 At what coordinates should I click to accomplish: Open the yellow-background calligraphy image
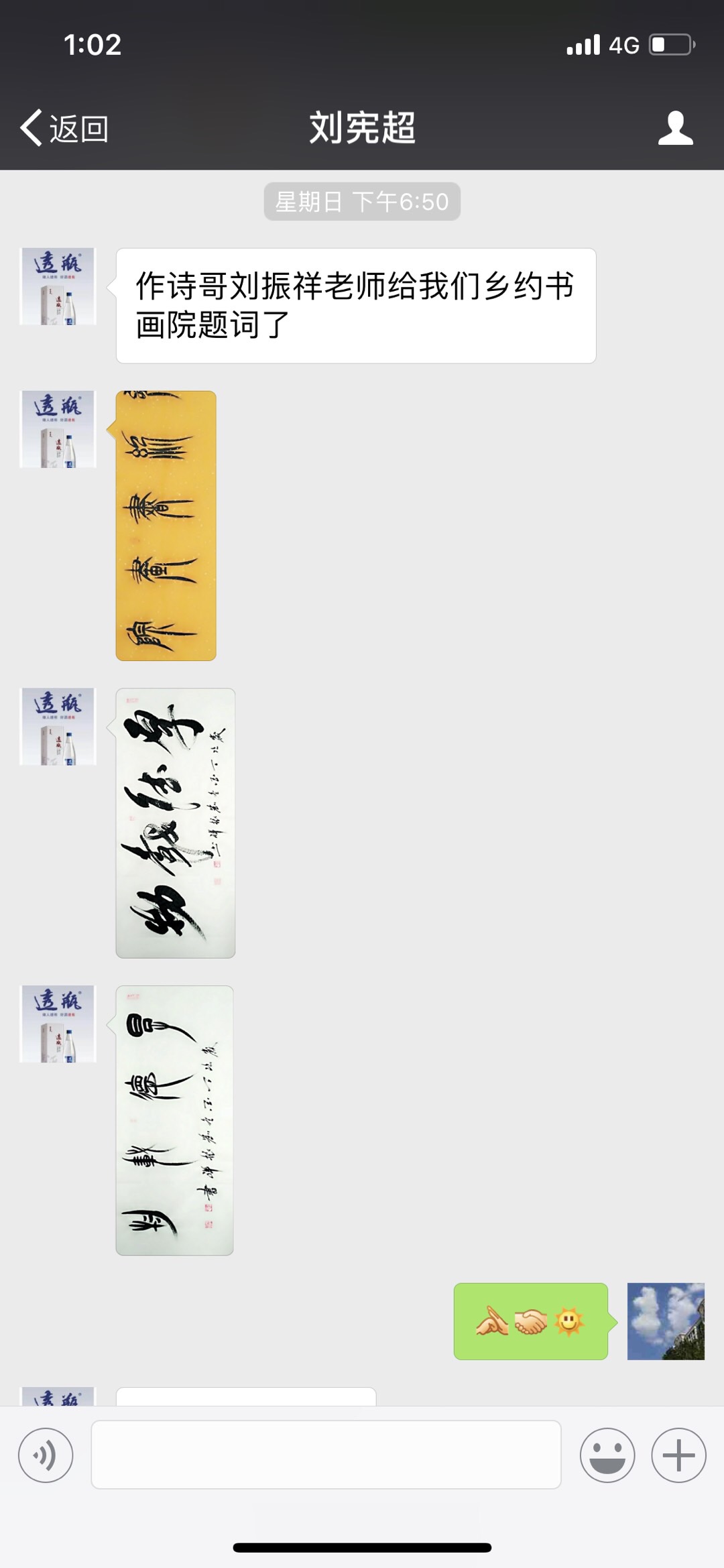166,526
